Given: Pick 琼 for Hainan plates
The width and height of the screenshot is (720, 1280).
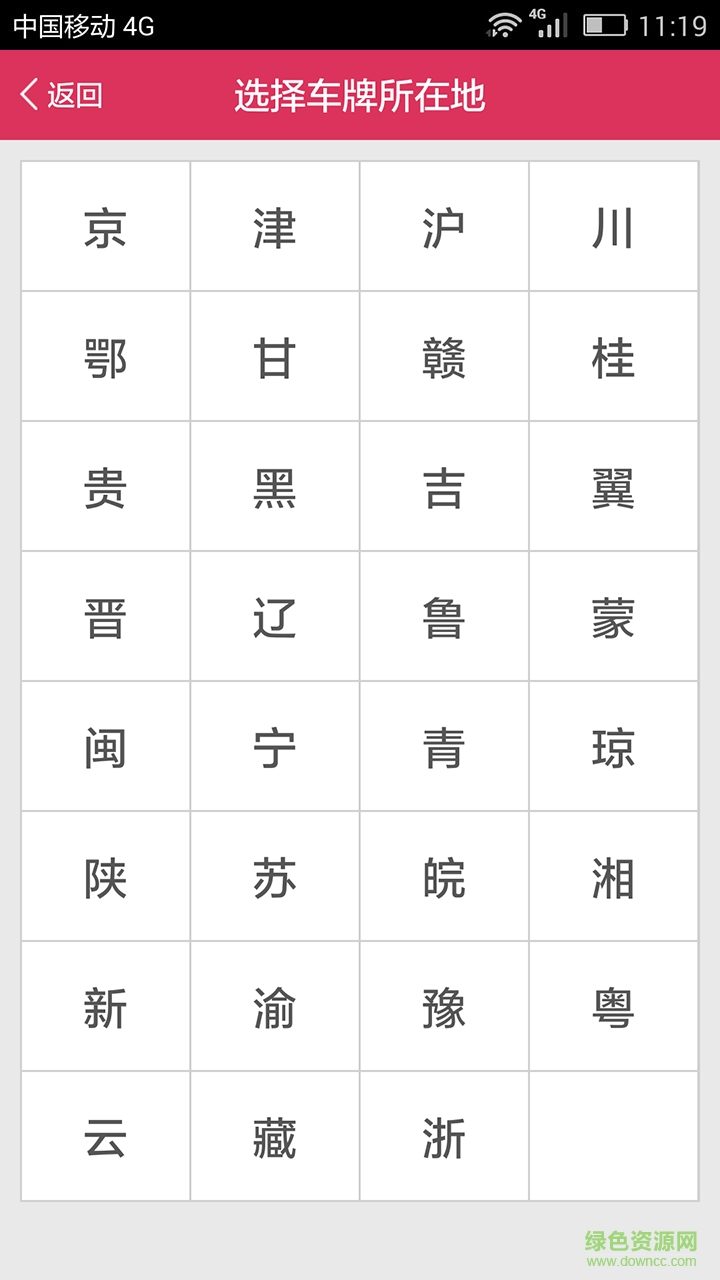Looking at the screenshot, I should [x=613, y=746].
